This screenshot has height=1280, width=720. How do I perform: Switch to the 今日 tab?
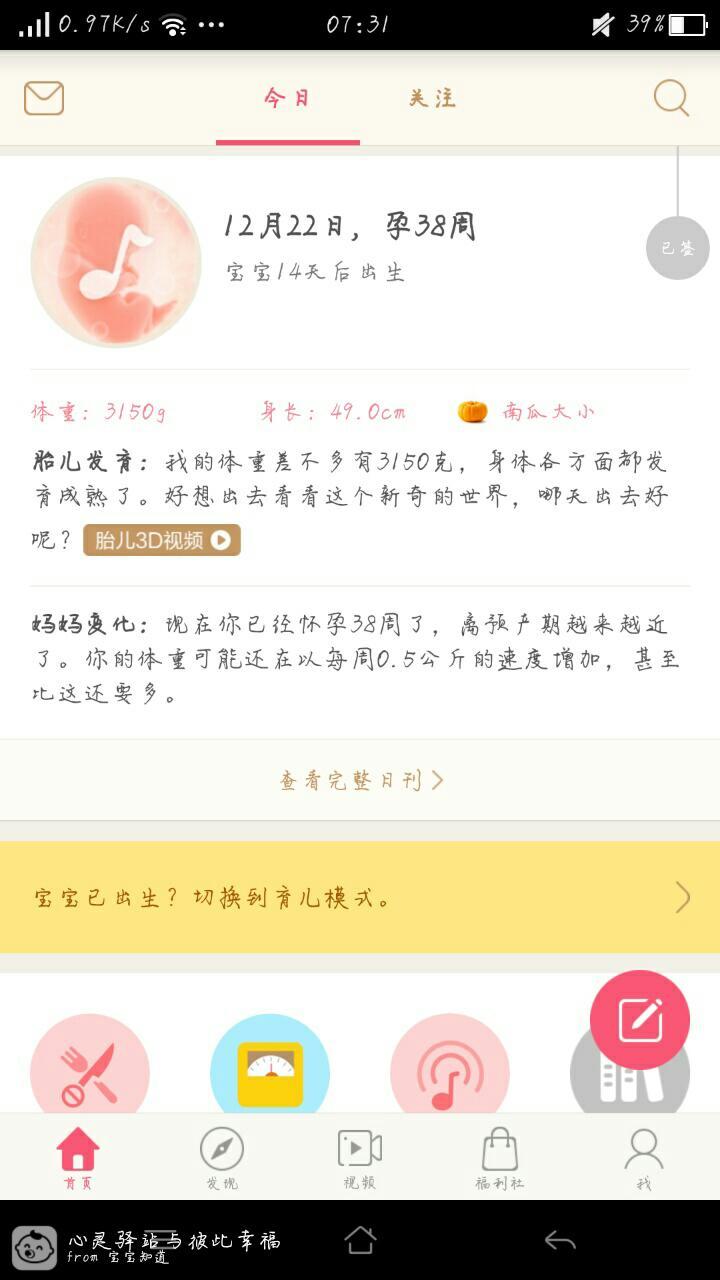point(287,98)
